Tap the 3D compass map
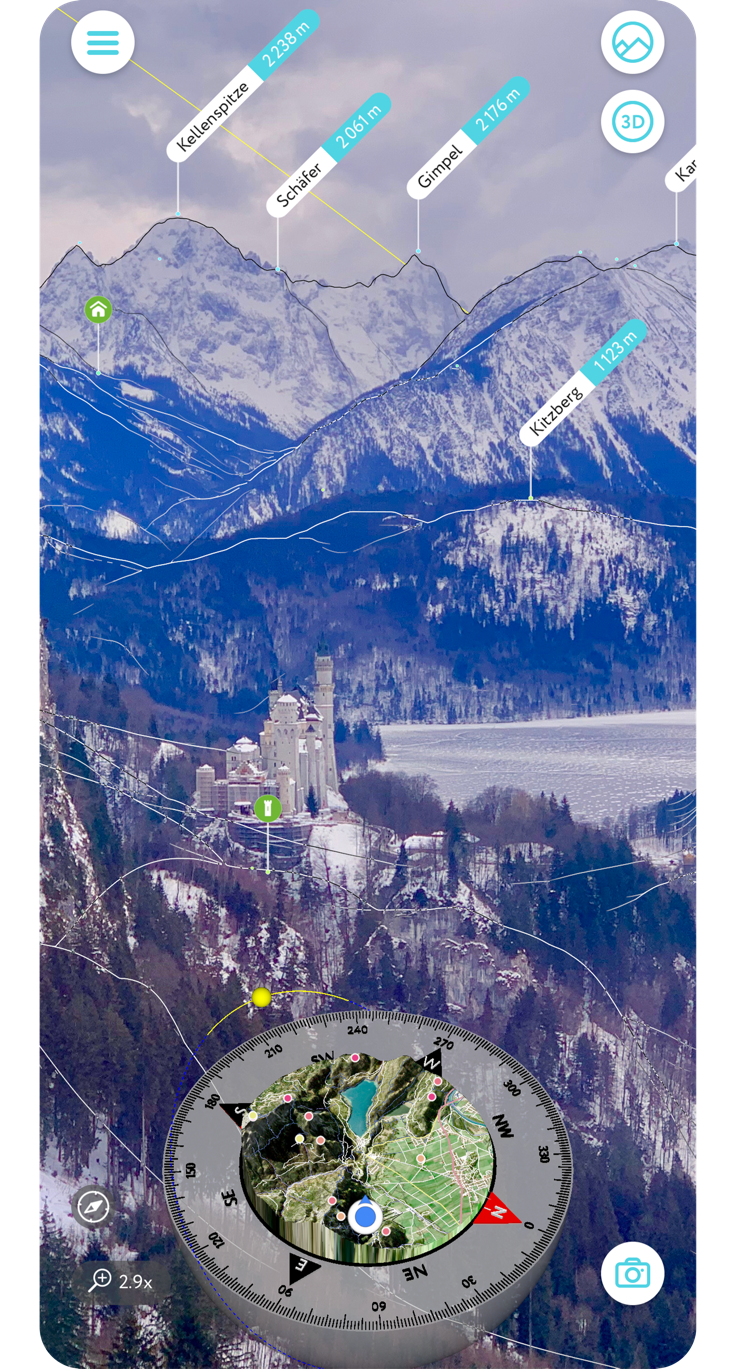Image resolution: width=736 pixels, height=1369 pixels. tap(368, 1160)
